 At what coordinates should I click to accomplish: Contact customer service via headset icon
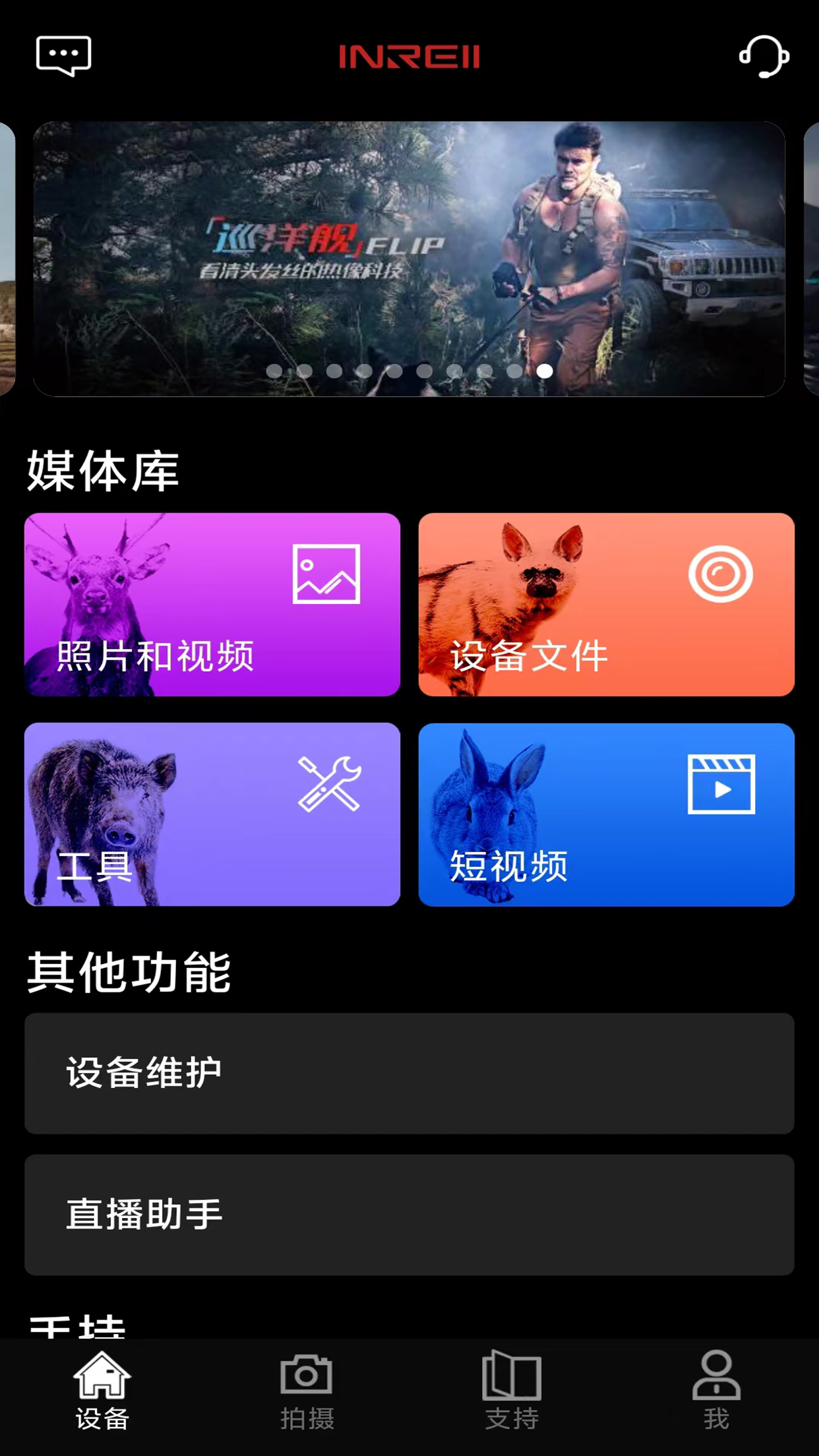tap(764, 57)
